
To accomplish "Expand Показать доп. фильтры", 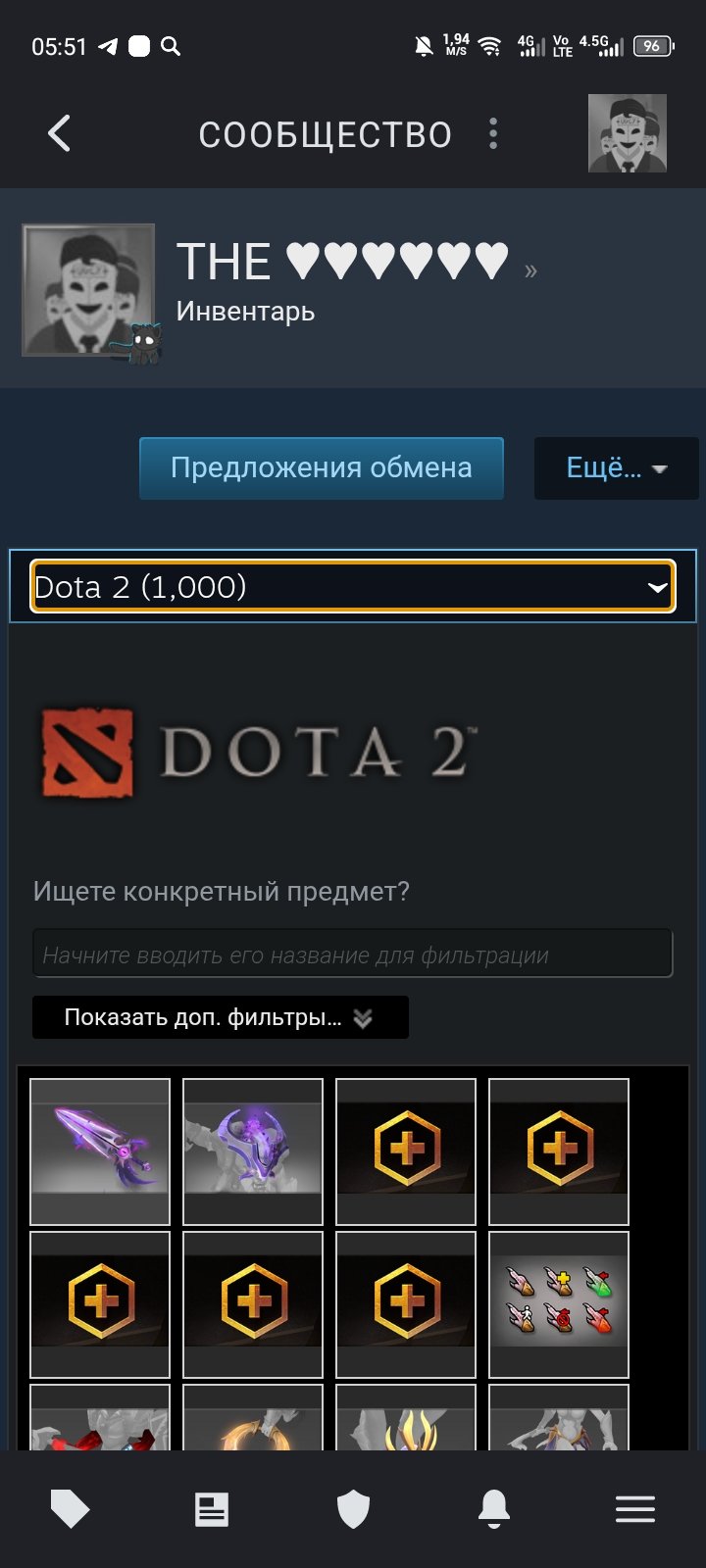I will pyautogui.click(x=220, y=1017).
